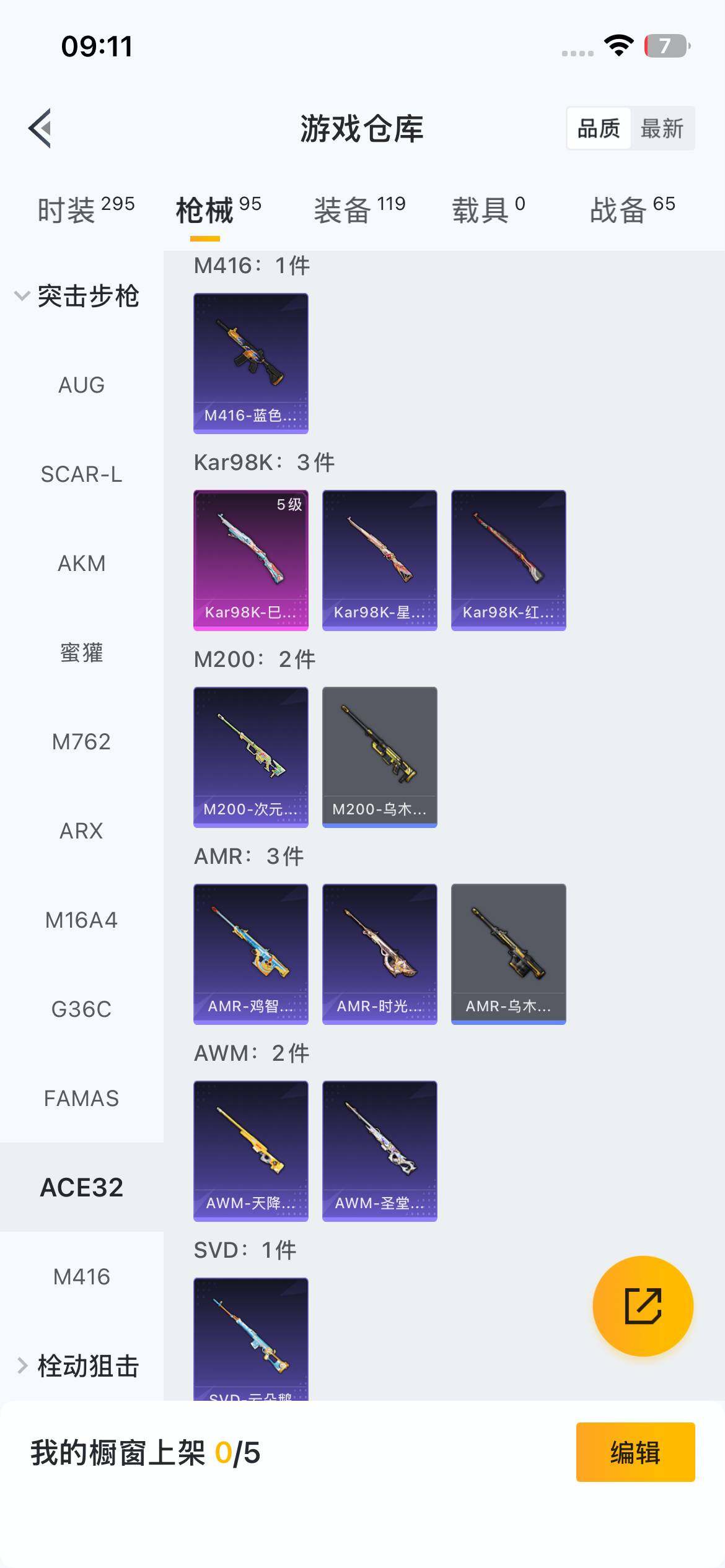Collapse 突击步枪 category
Image resolution: width=725 pixels, height=1568 pixels.
77,296
